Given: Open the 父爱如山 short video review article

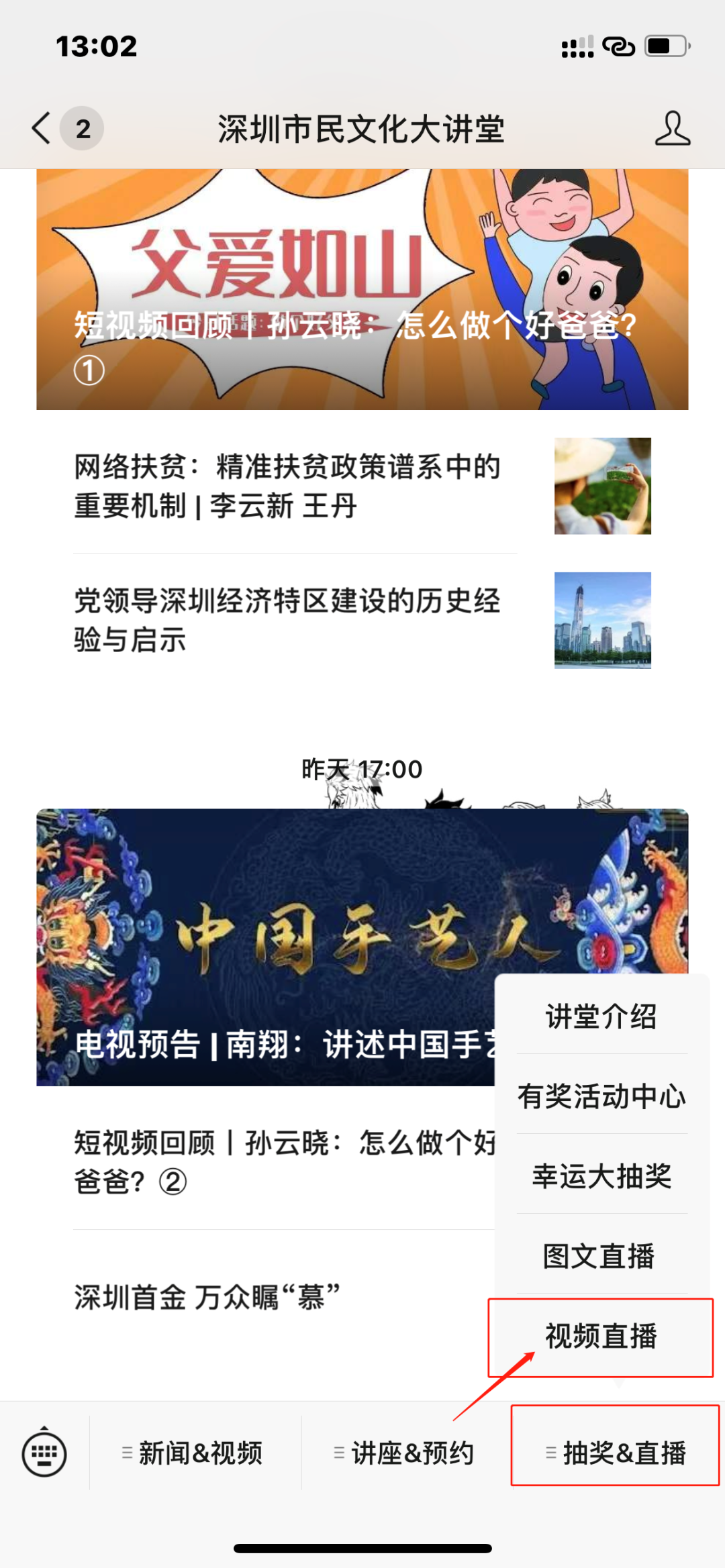Looking at the screenshot, I should (x=362, y=289).
